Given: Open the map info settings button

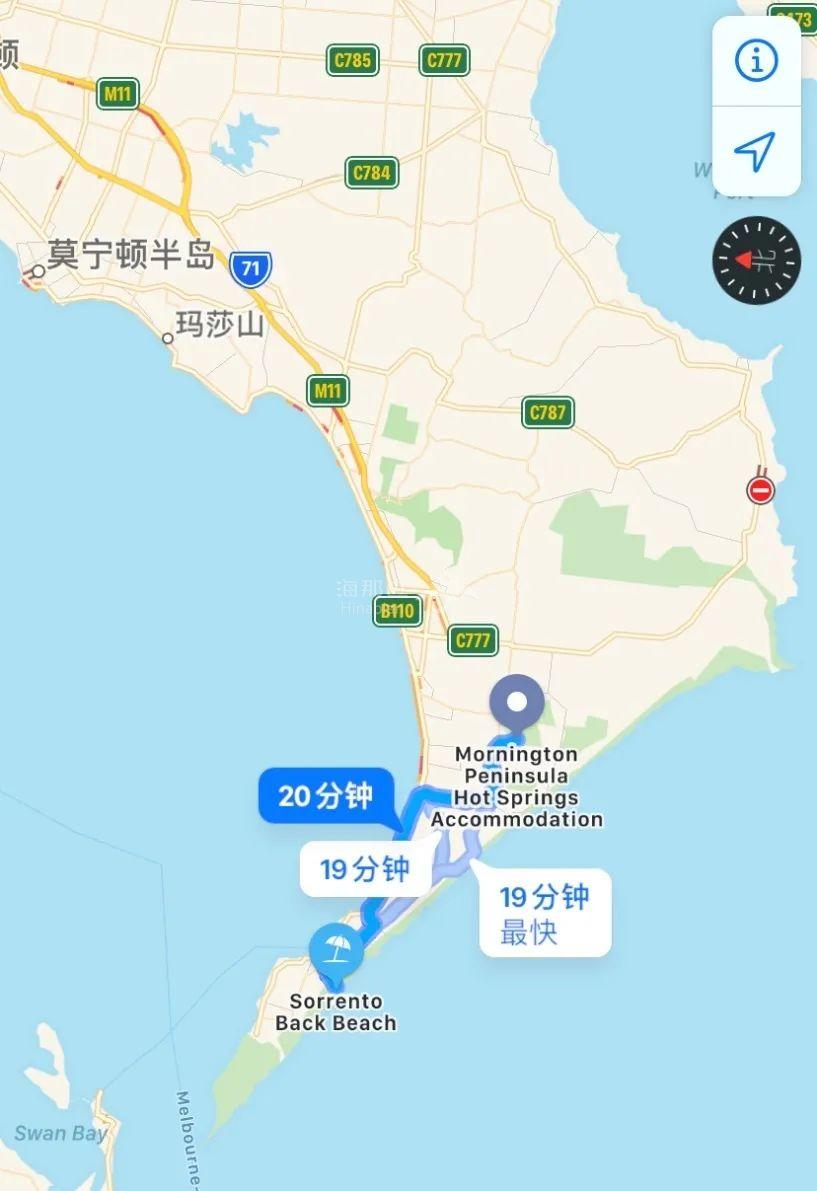Looking at the screenshot, I should click(x=756, y=62).
